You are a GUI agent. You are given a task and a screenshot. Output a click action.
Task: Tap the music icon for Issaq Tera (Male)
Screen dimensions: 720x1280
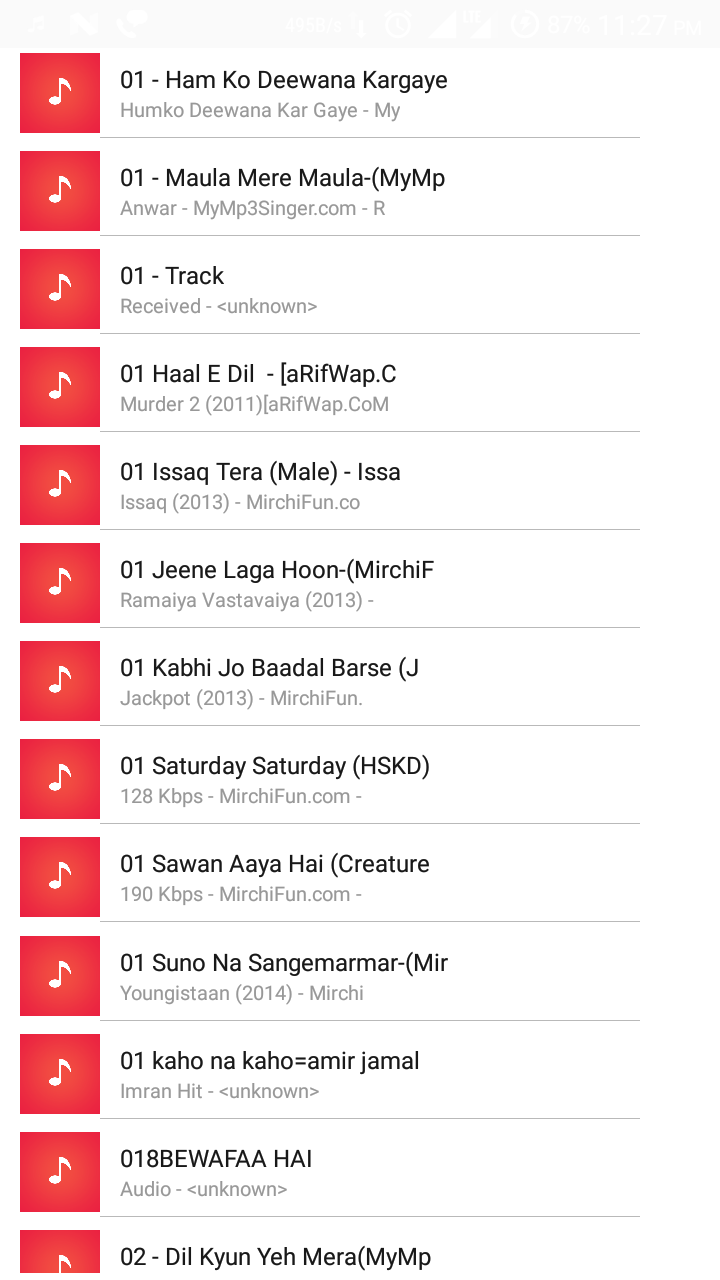[59, 485]
